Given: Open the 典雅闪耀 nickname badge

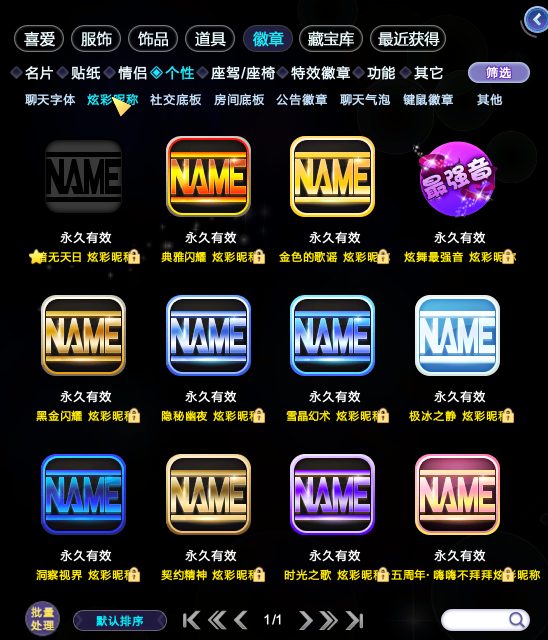Looking at the screenshot, I should [209, 176].
